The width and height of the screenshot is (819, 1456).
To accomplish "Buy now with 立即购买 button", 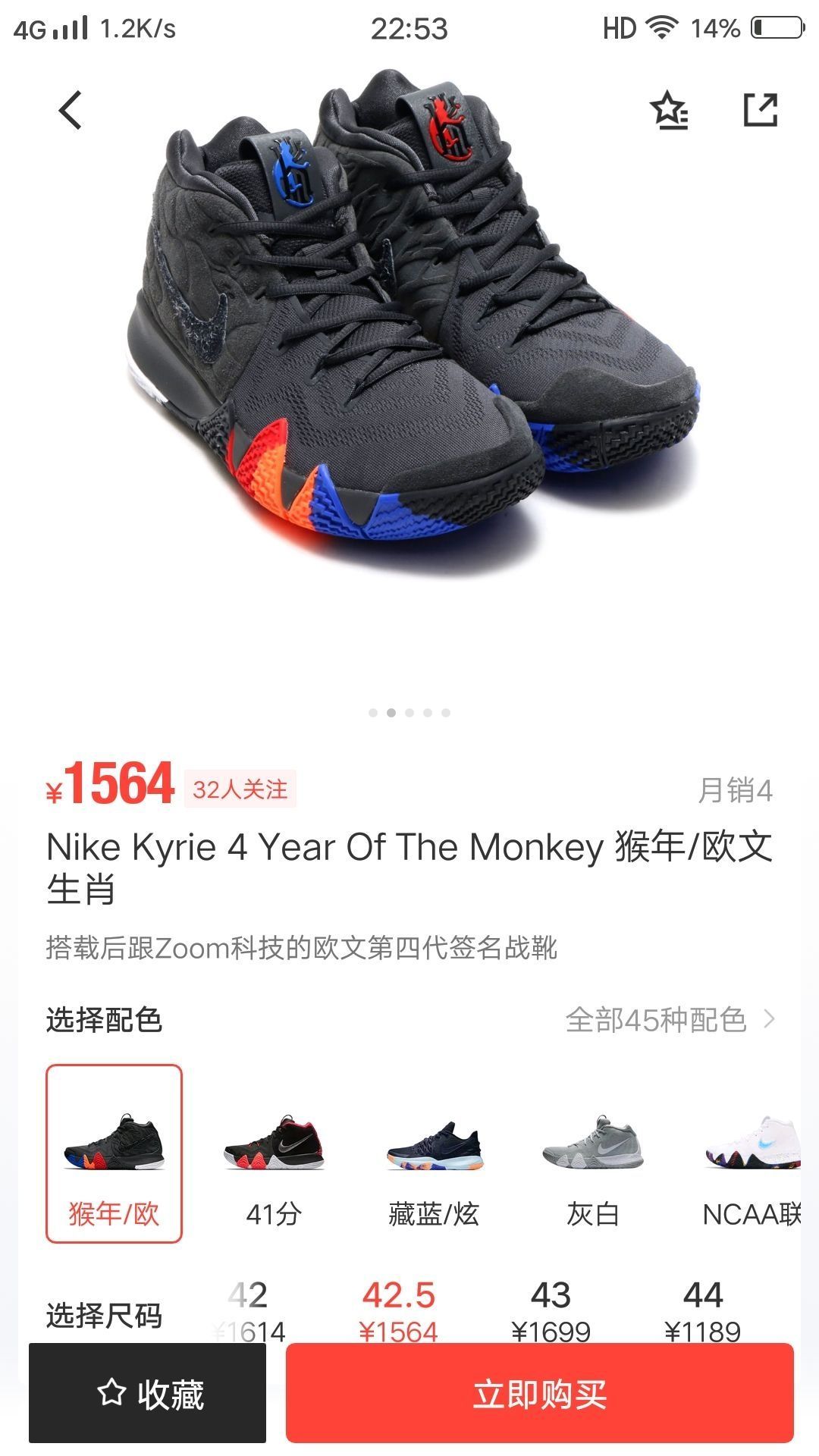I will click(x=540, y=1393).
